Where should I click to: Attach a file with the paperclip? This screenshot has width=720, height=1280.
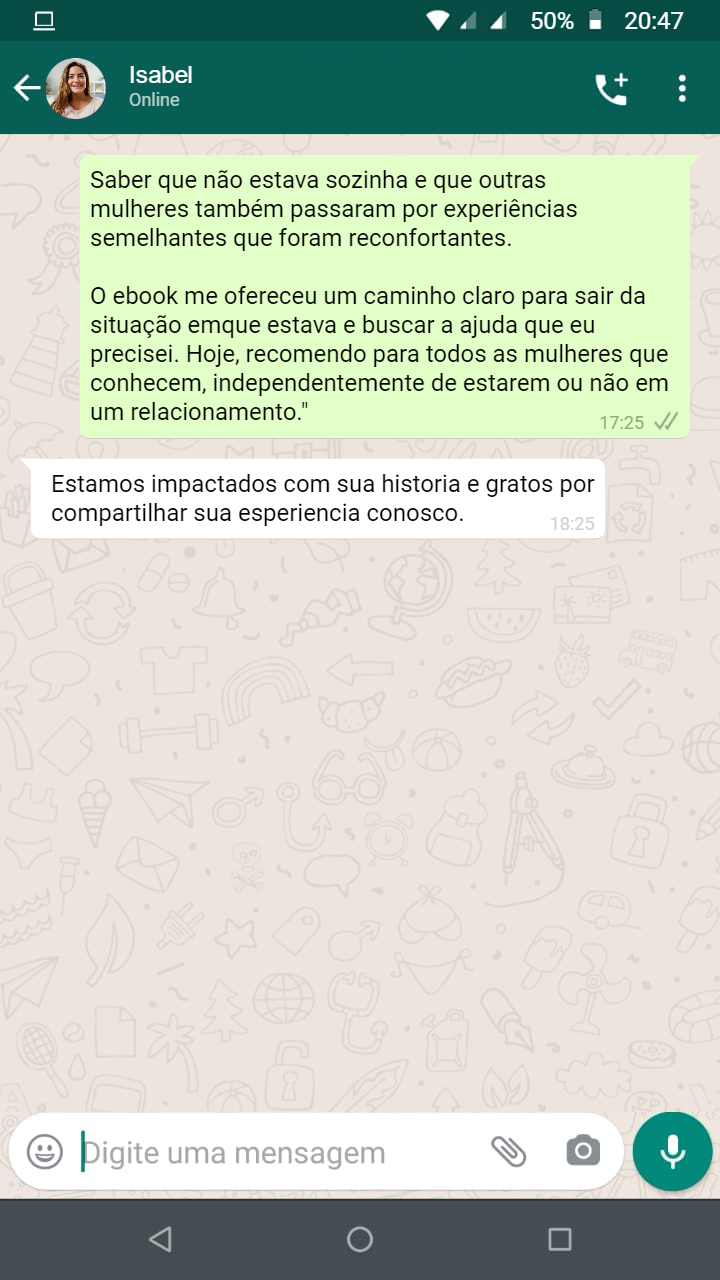coord(509,1152)
